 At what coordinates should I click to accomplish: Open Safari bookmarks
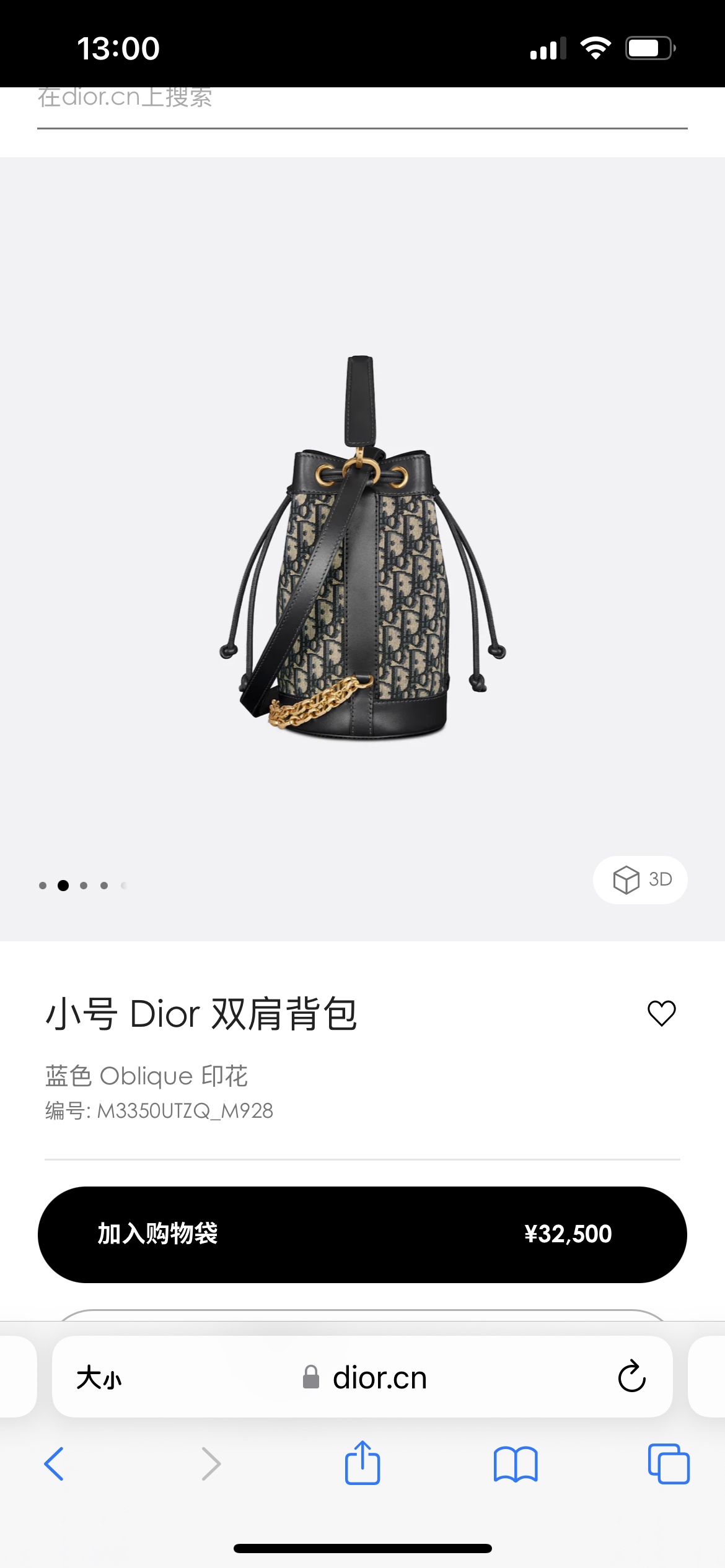[x=515, y=1464]
